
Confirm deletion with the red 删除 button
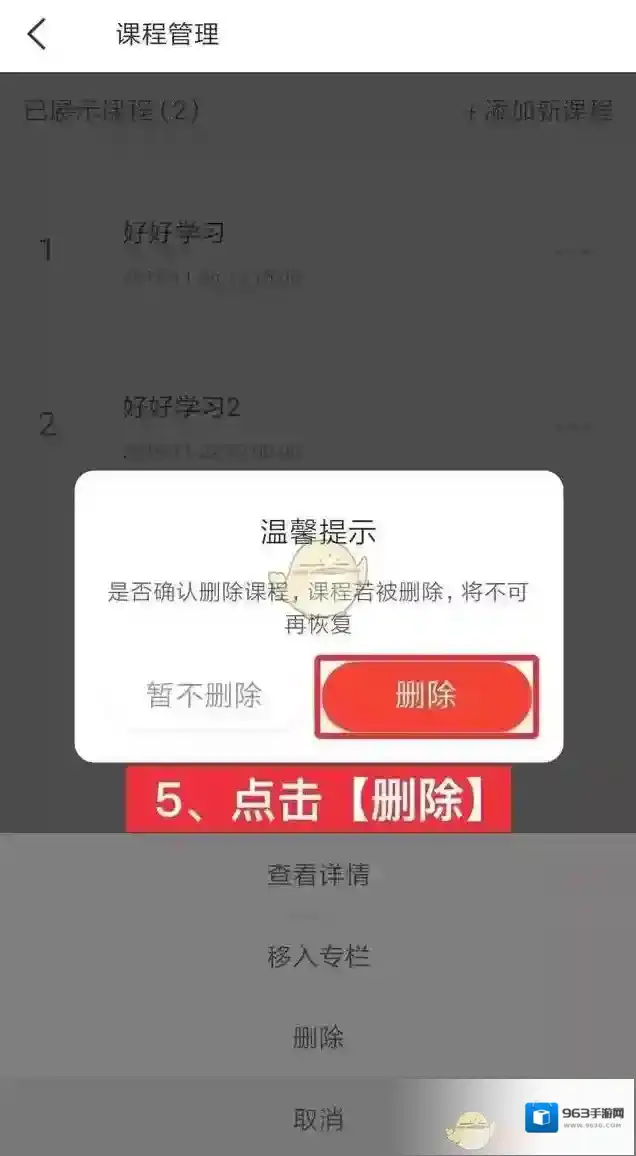[x=426, y=696]
